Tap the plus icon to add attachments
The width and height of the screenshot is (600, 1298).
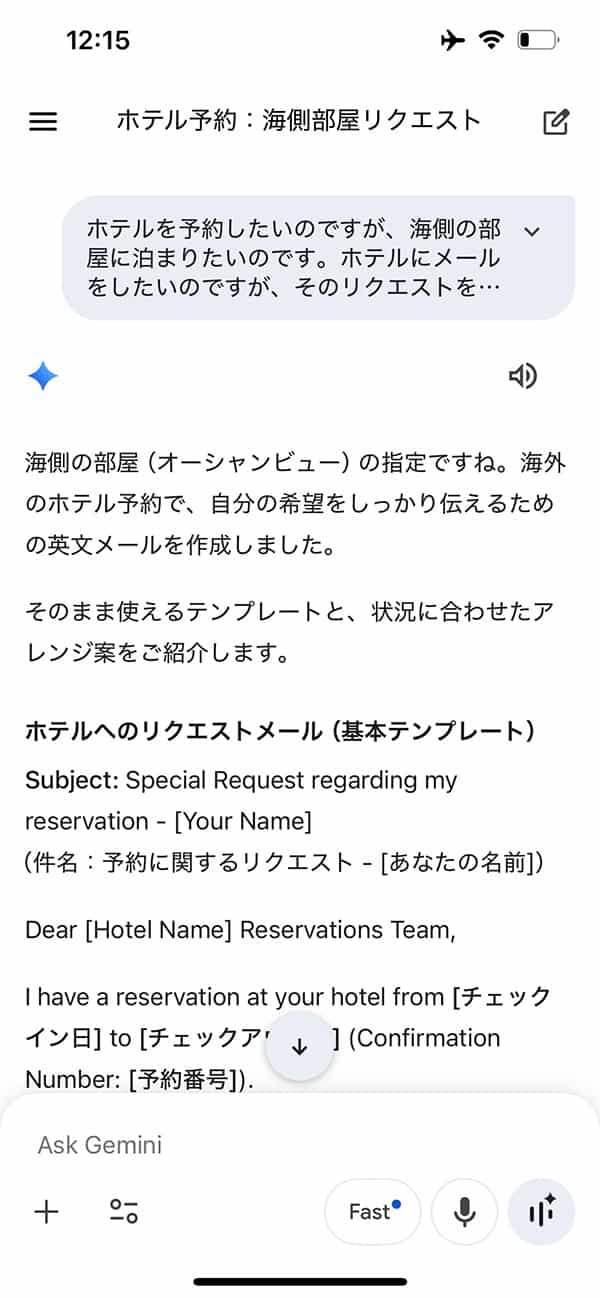tap(47, 1212)
